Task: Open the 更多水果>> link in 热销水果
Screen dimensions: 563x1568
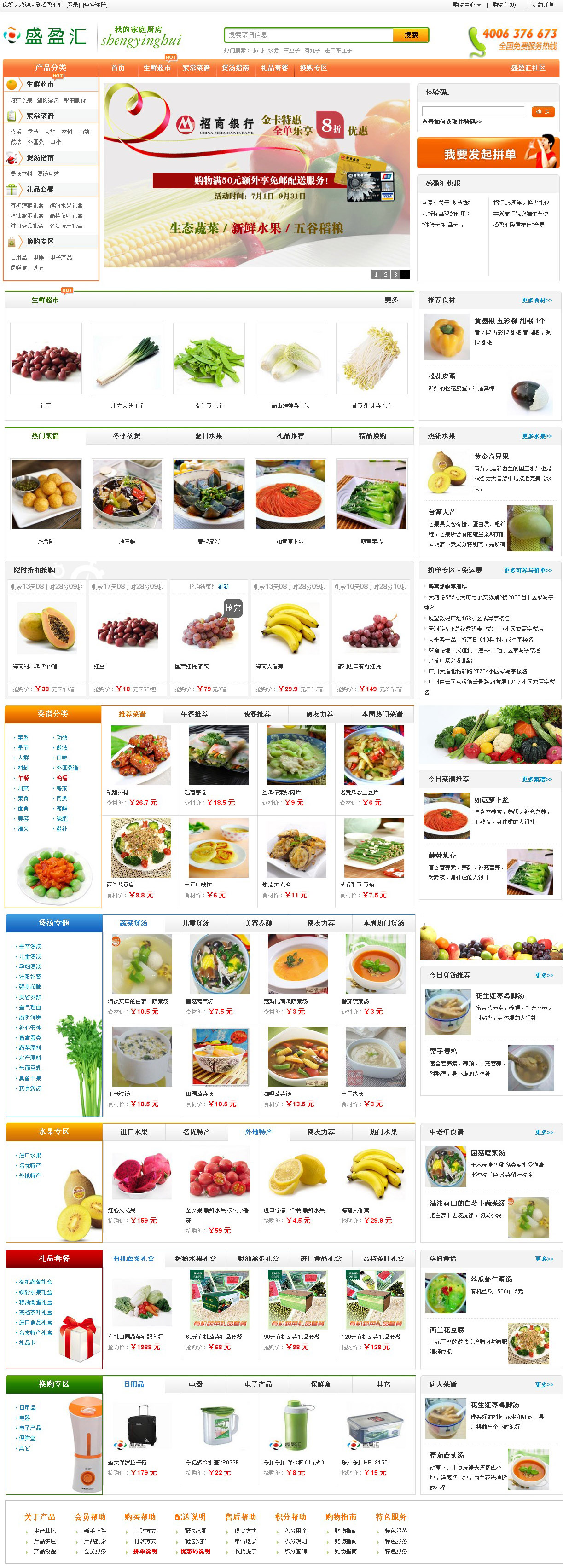Action: click(536, 436)
